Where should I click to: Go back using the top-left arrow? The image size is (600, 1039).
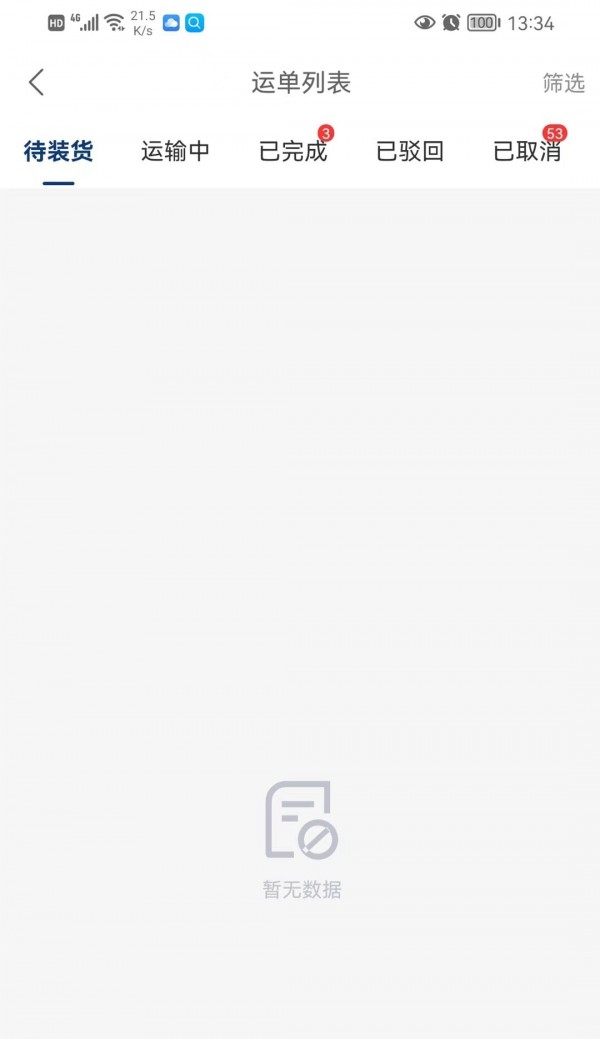click(x=36, y=83)
